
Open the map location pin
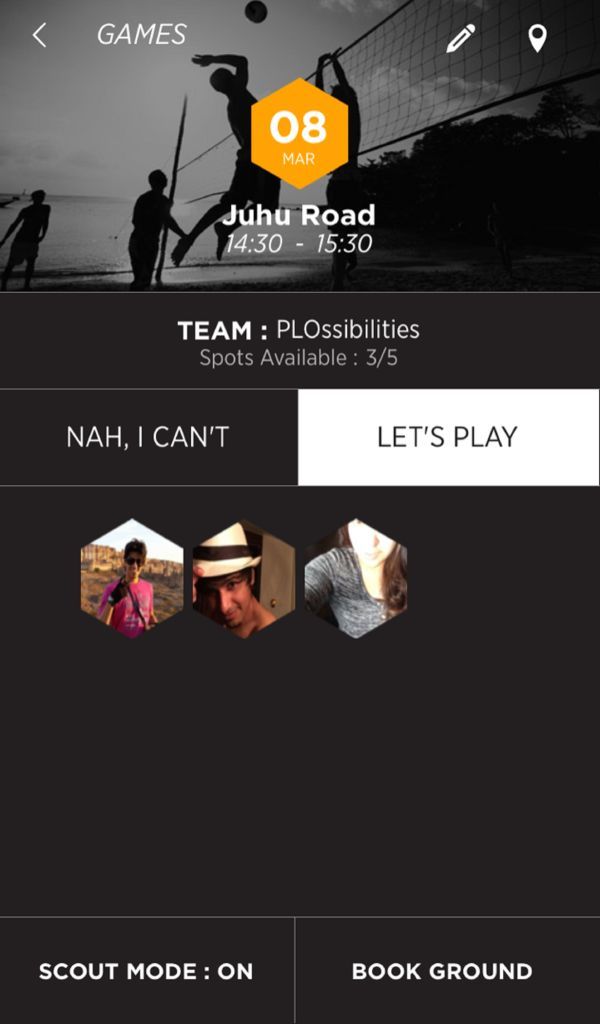click(537, 38)
